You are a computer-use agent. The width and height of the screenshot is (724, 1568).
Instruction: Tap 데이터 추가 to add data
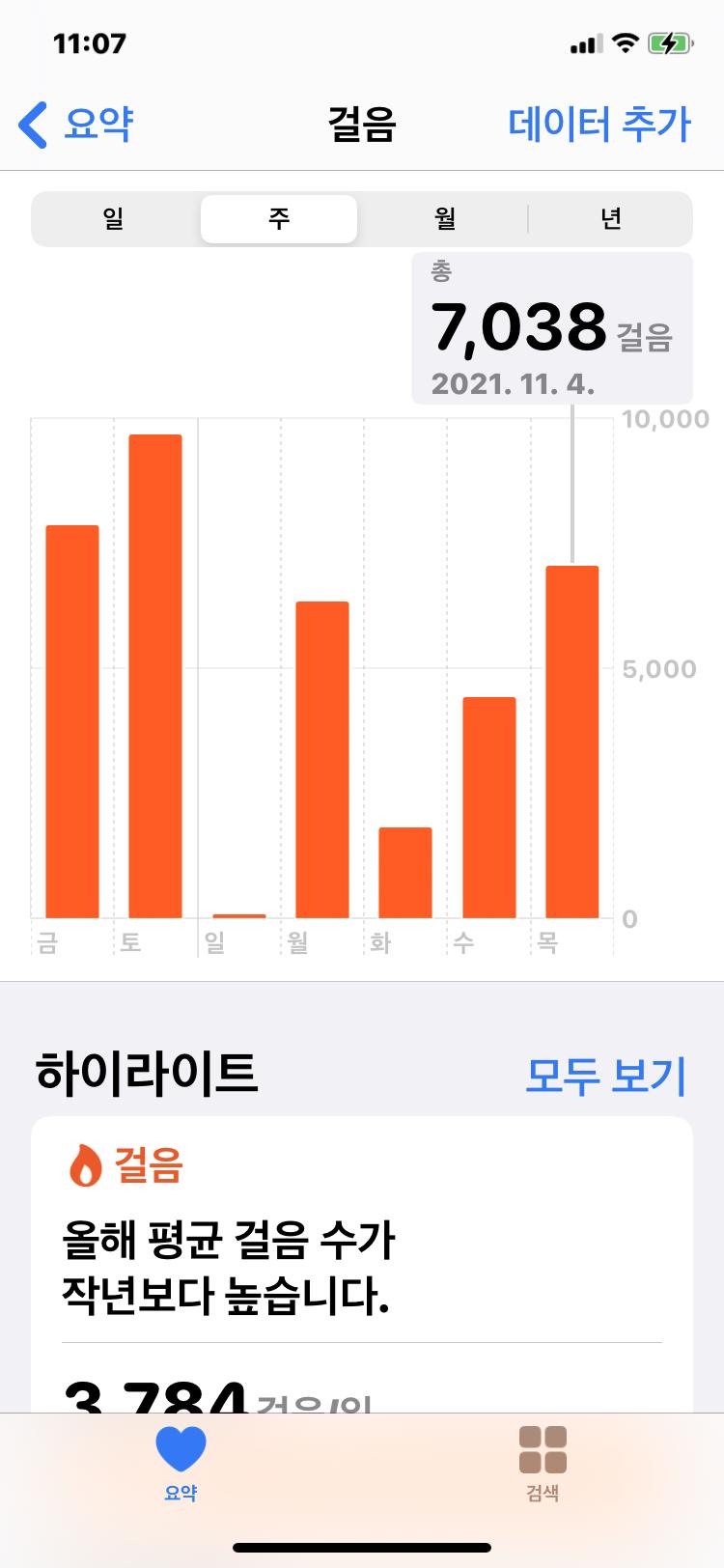[x=599, y=125]
